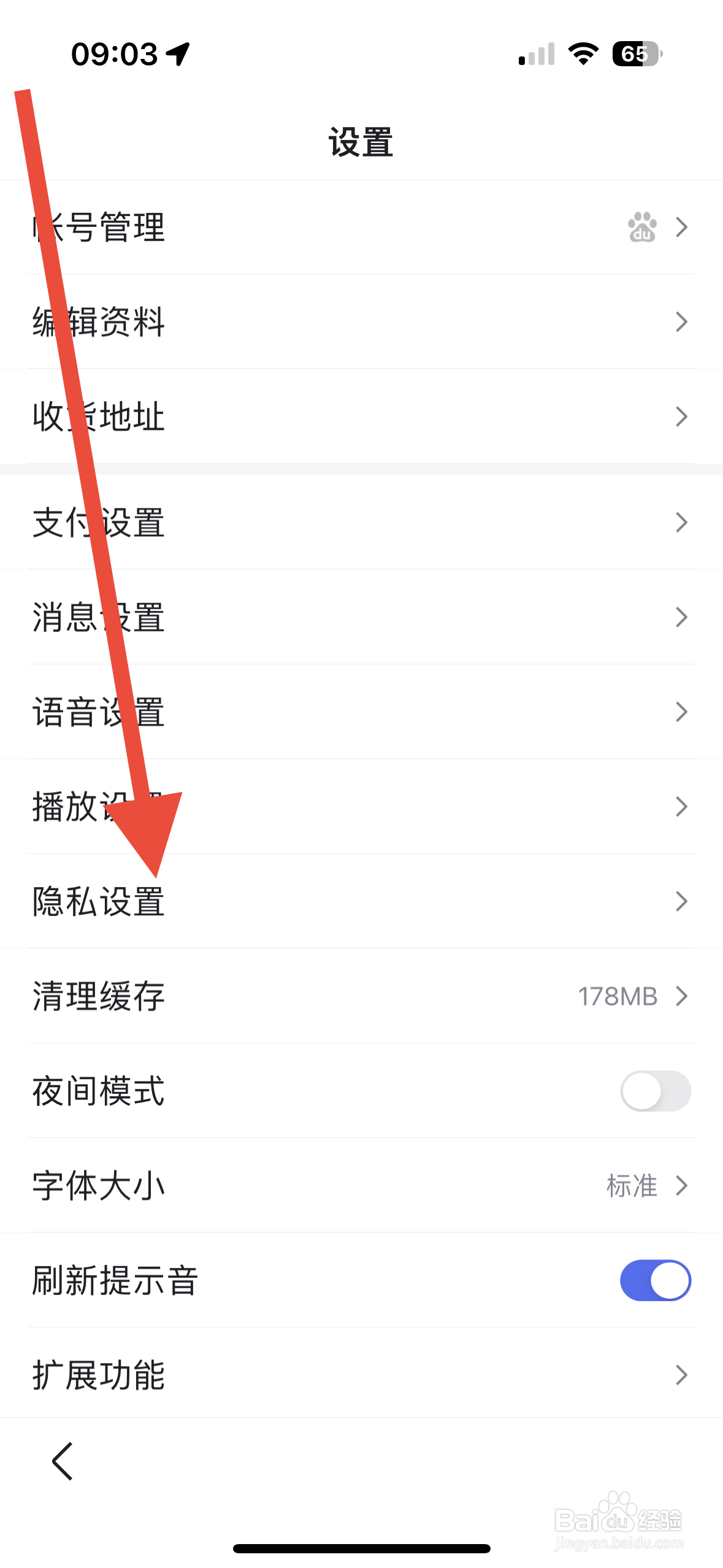The image size is (723, 1568).
Task: Open 收货地址 shipping addresses
Action: click(98, 417)
